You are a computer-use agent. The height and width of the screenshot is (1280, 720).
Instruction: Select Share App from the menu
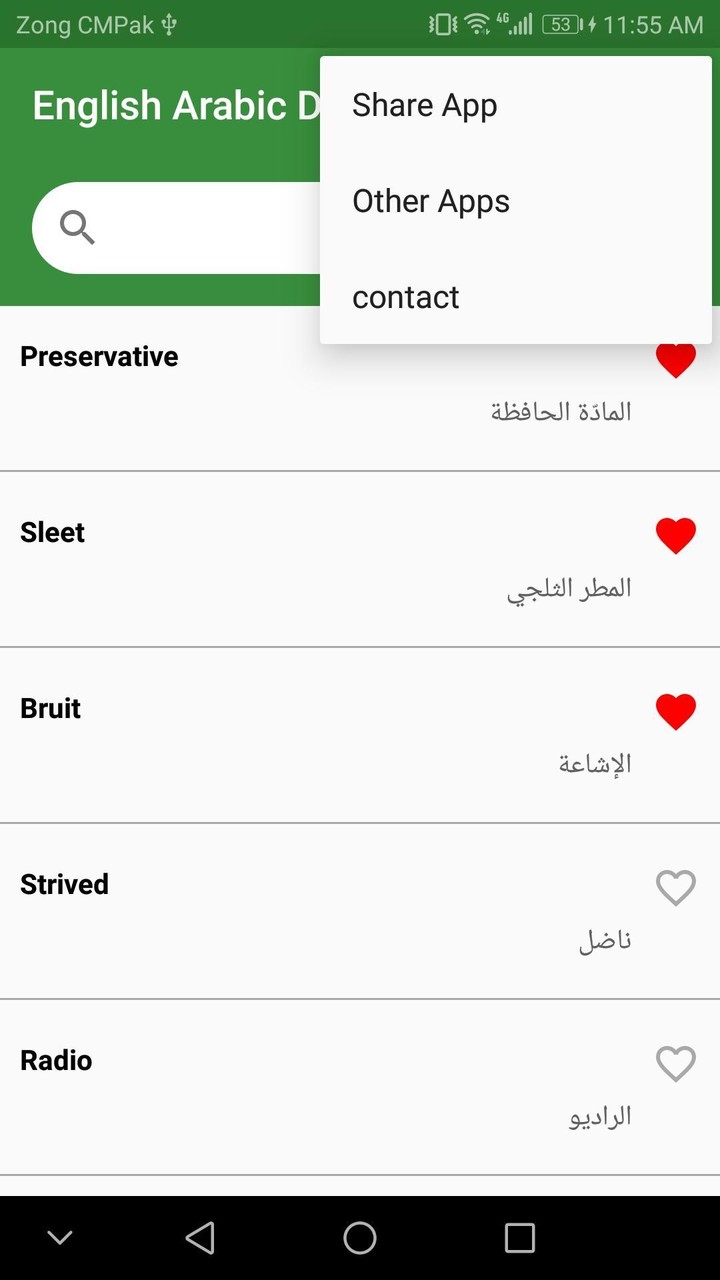pyautogui.click(x=424, y=104)
